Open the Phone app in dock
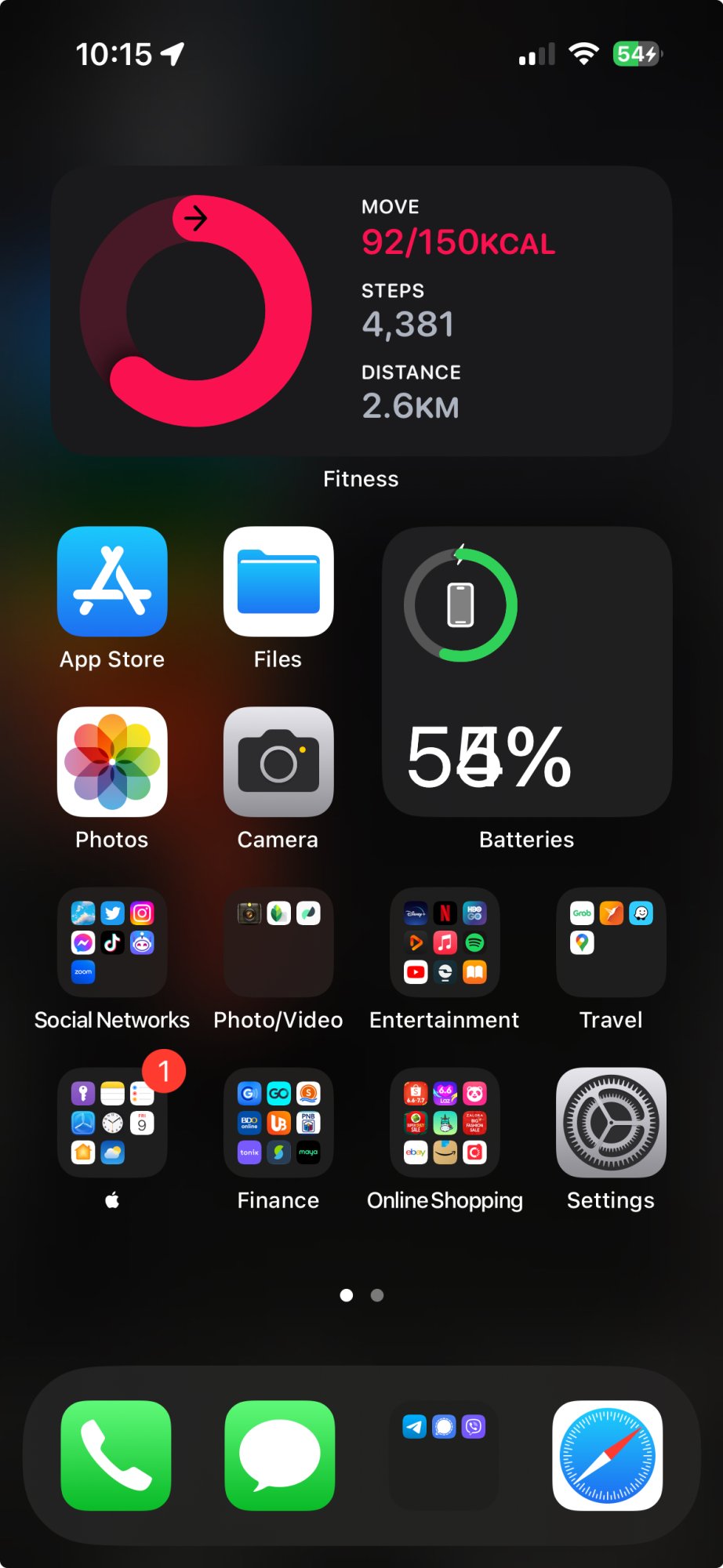 [x=116, y=1455]
